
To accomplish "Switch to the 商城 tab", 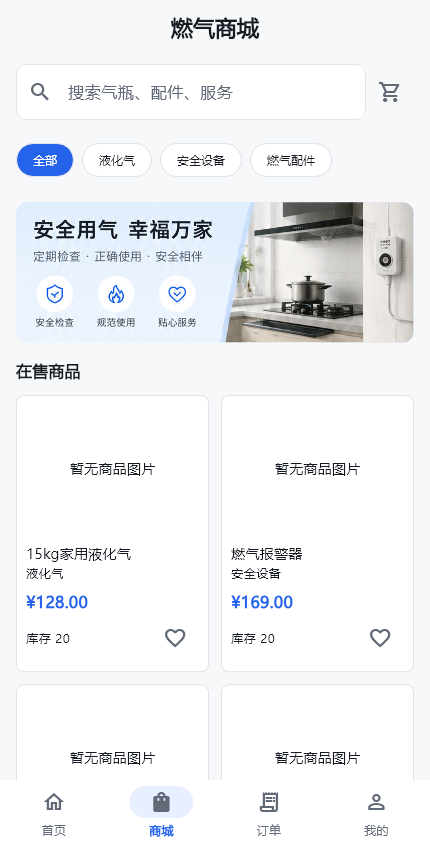I will [161, 812].
